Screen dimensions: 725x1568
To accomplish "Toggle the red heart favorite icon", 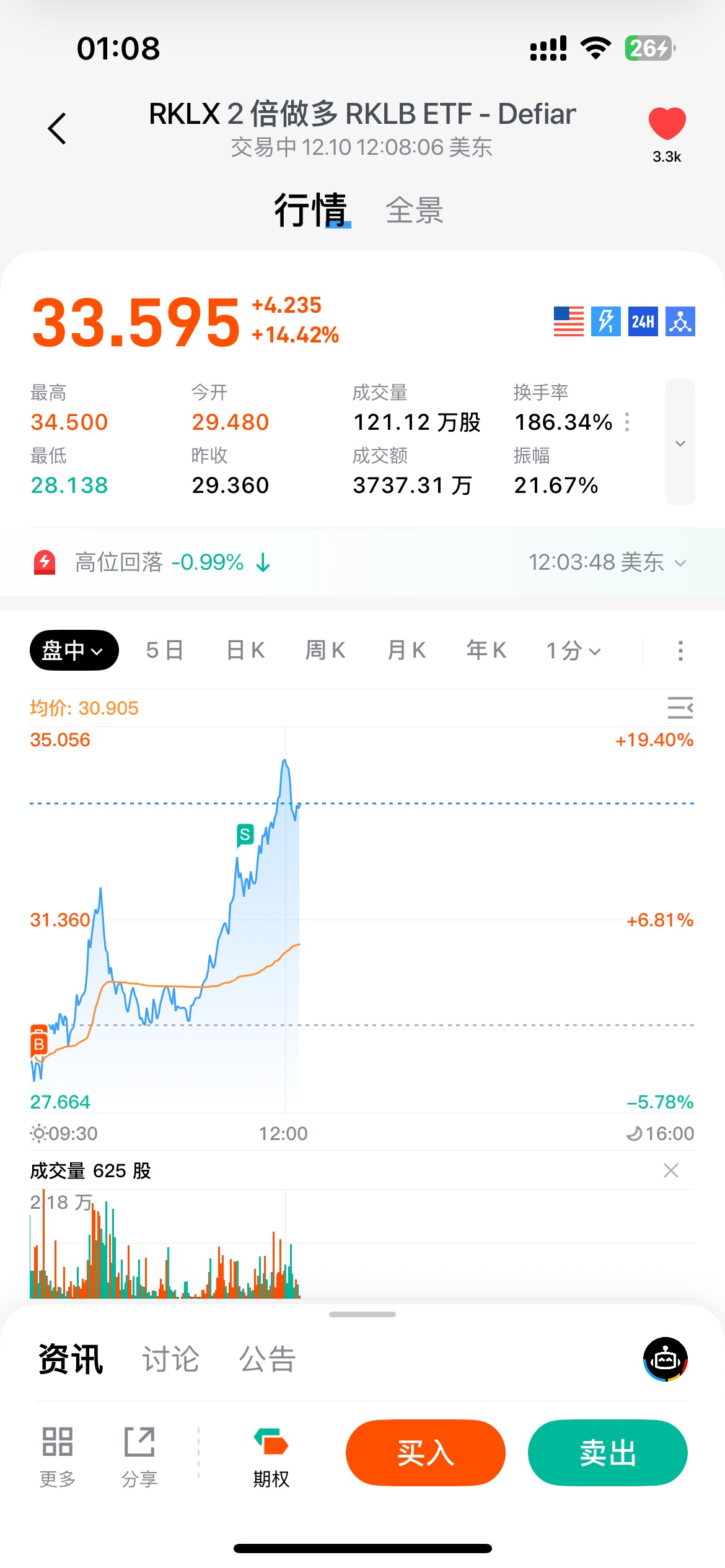I will coord(667,124).
